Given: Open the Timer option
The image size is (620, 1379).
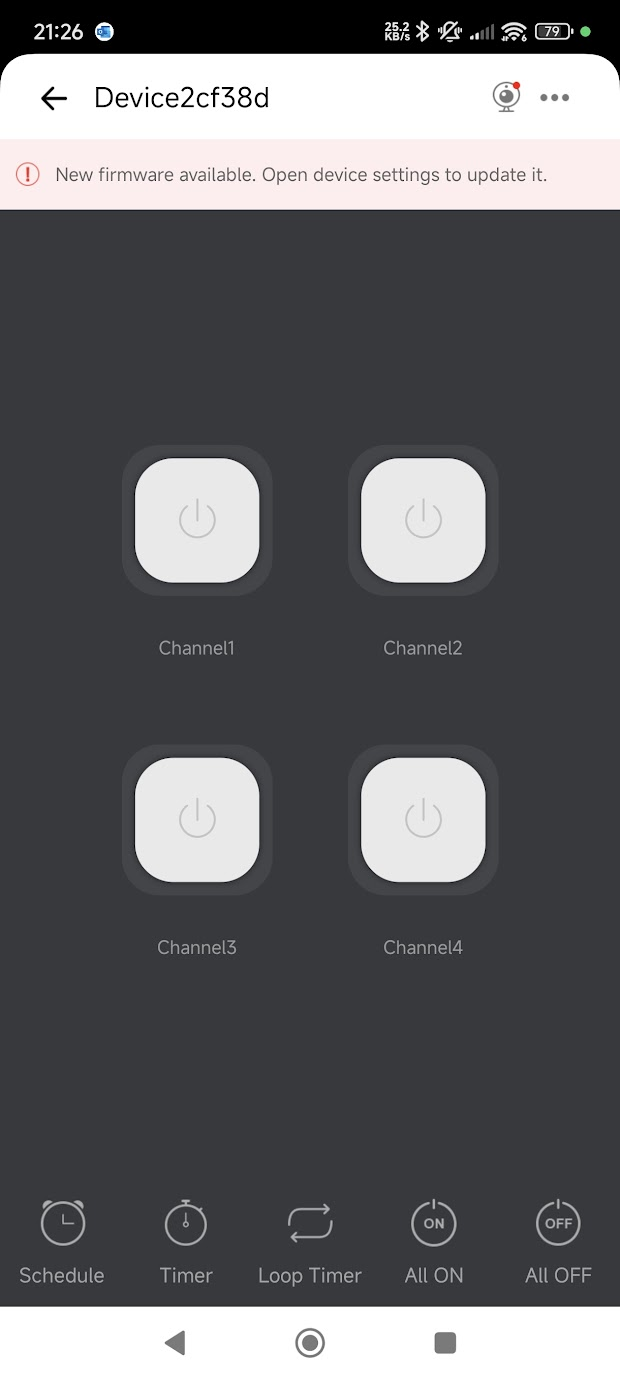Looking at the screenshot, I should [x=186, y=1242].
